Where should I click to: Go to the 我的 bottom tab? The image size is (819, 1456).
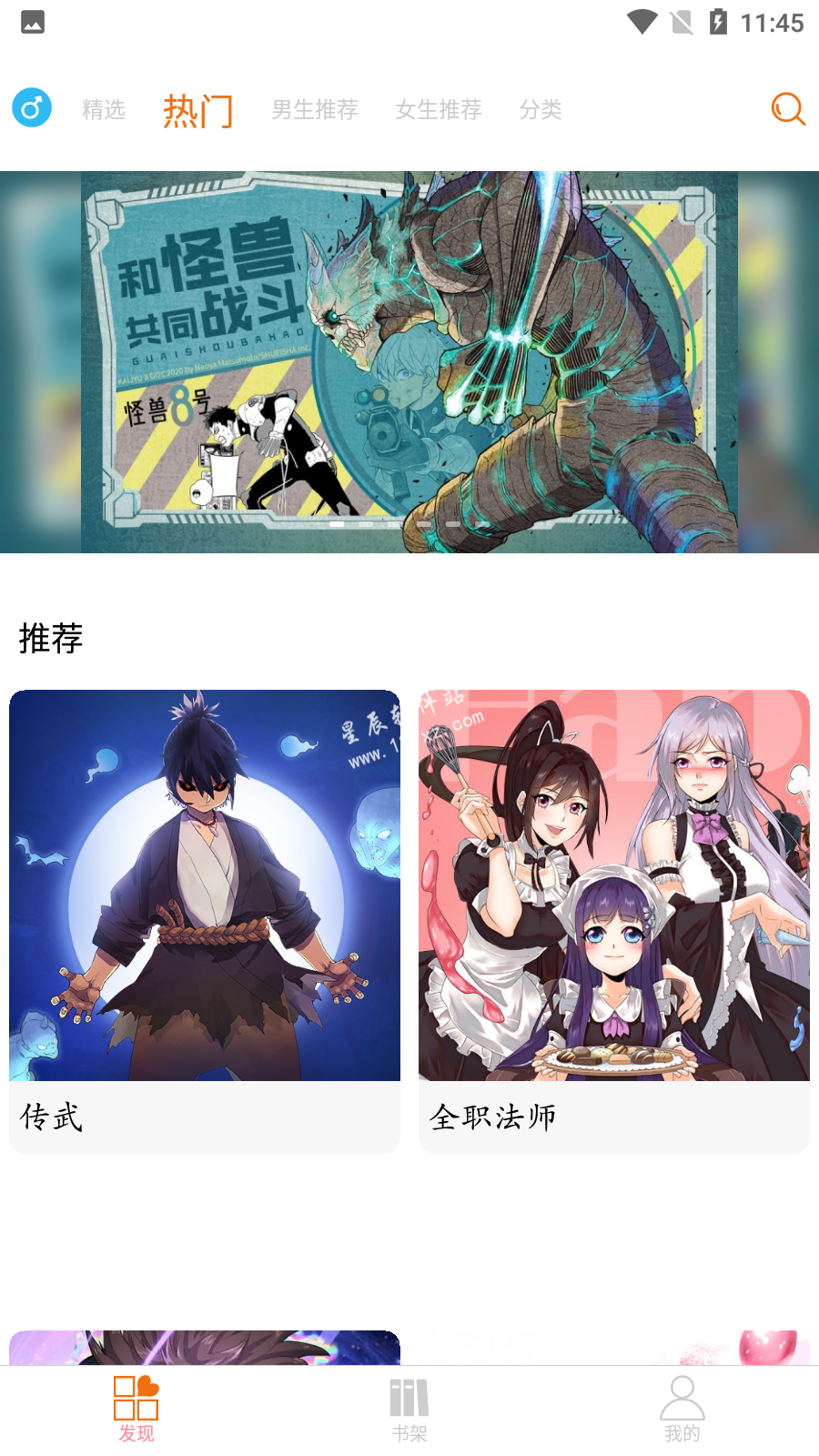pos(682,1410)
